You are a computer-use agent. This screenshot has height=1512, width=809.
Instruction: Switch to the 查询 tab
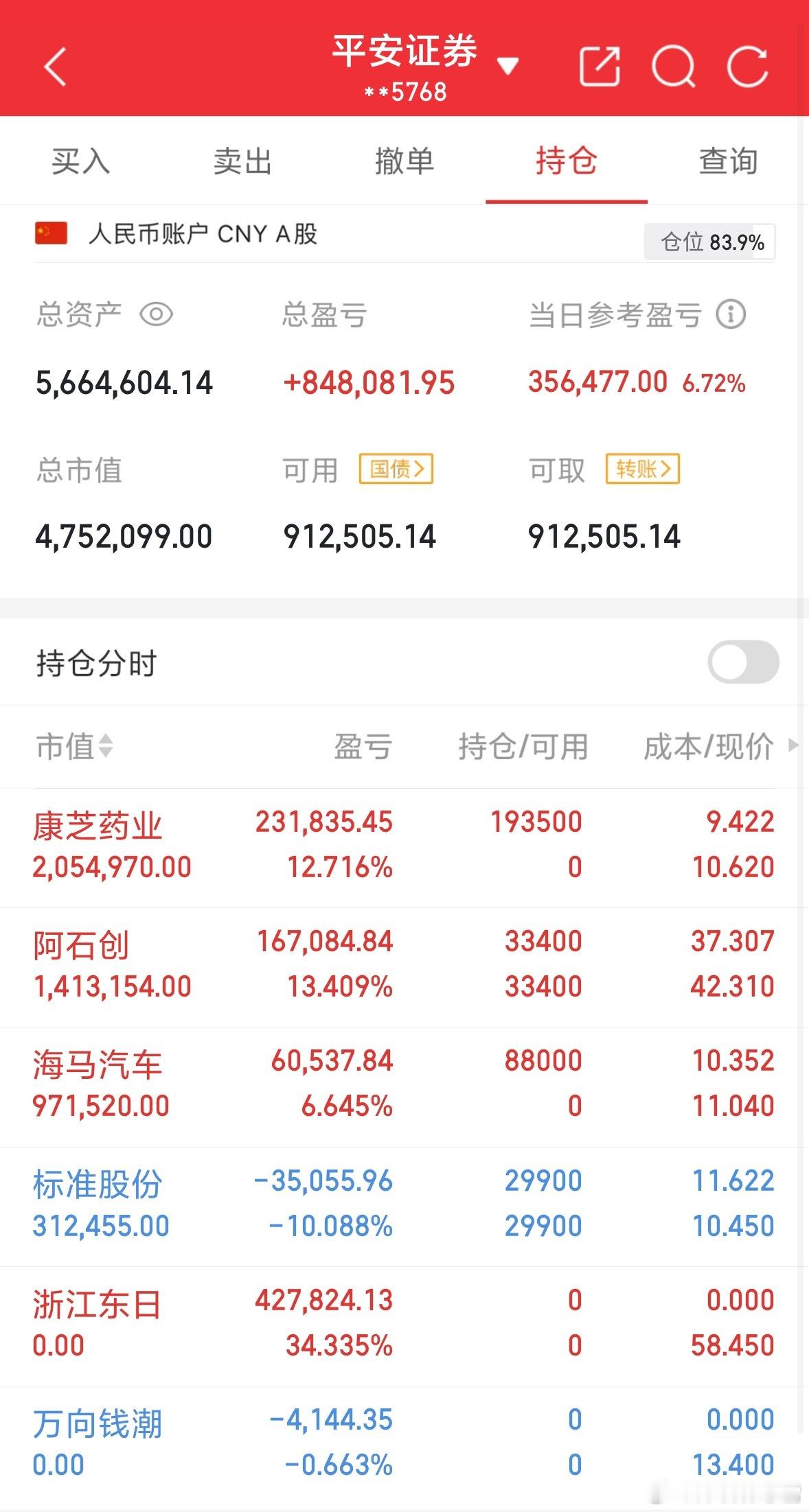click(x=728, y=162)
